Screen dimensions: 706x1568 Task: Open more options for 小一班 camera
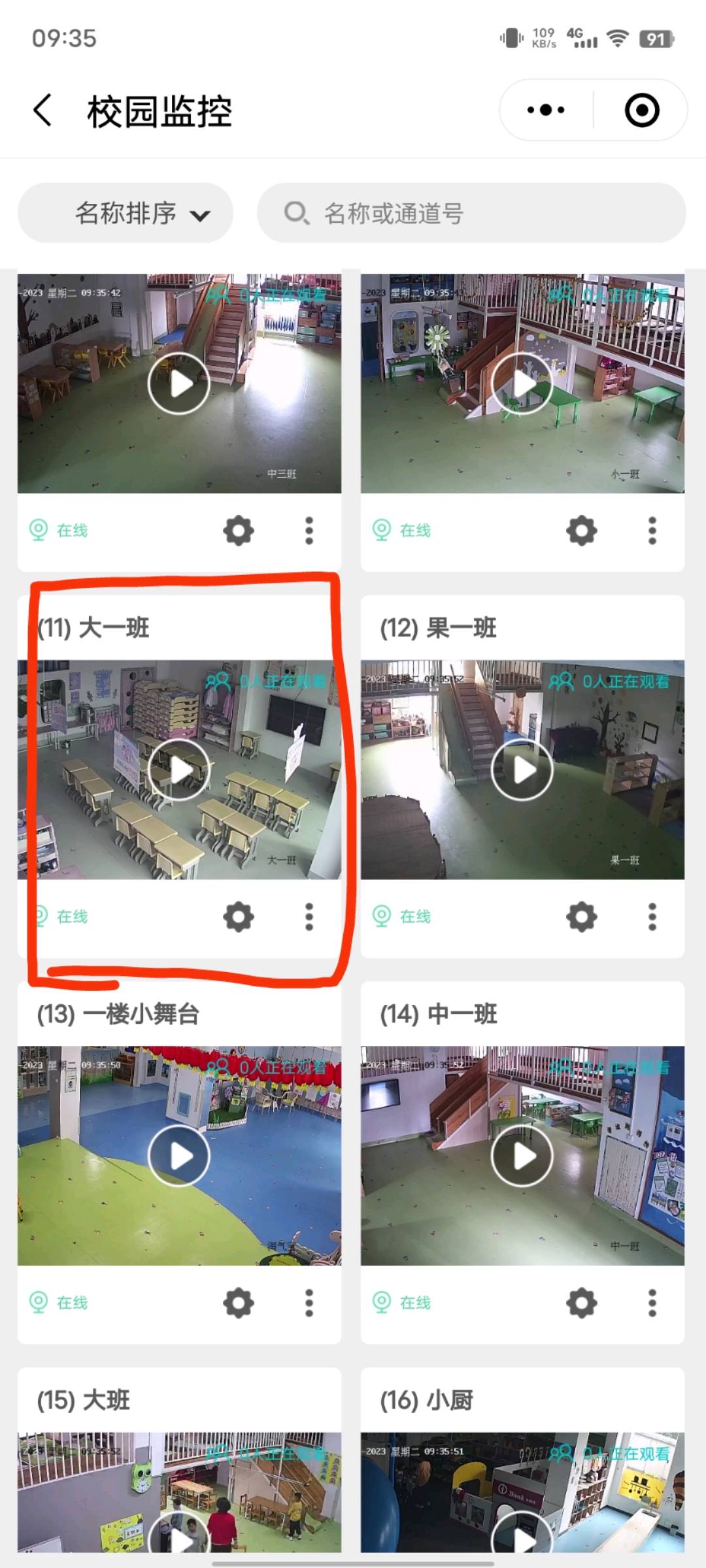pyautogui.click(x=652, y=531)
